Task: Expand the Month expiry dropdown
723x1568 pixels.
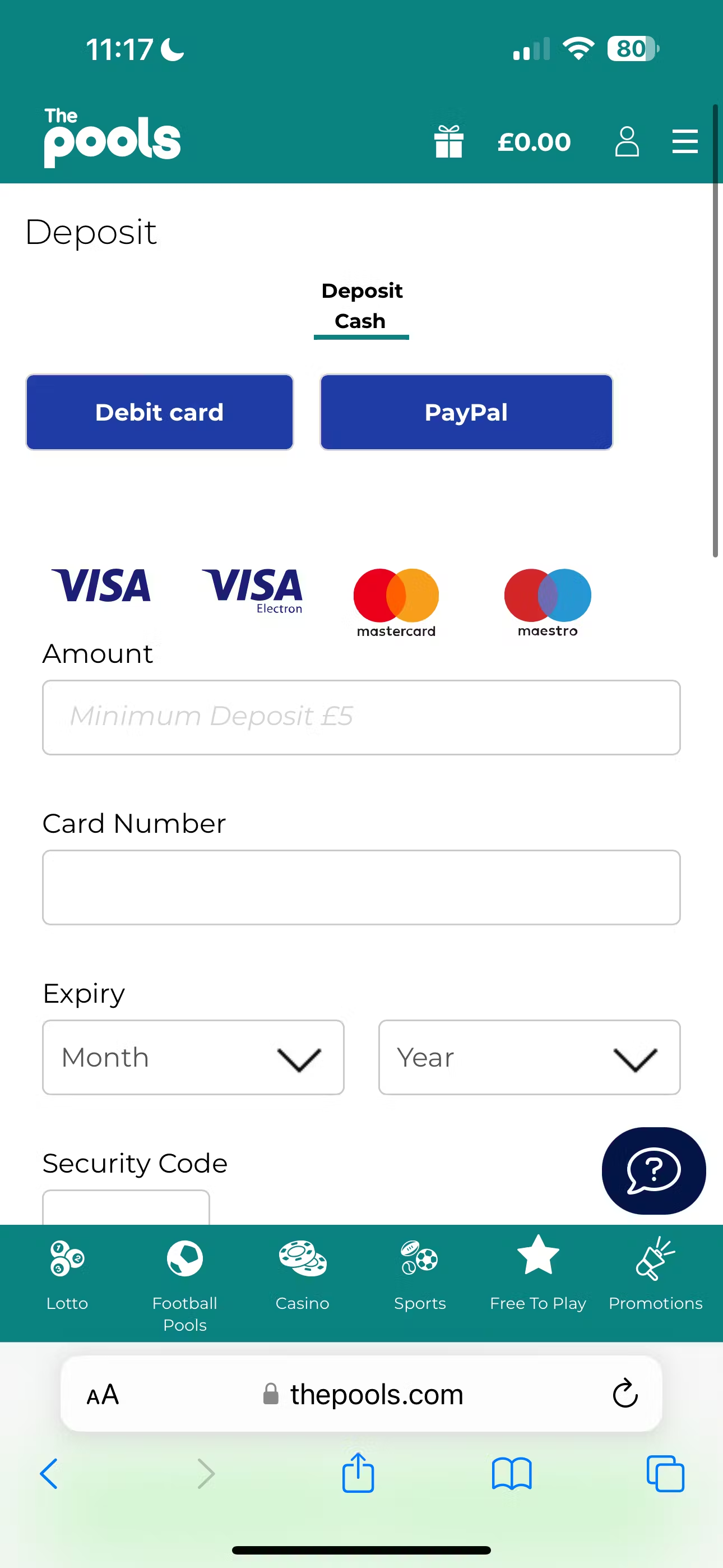Action: tap(193, 1057)
